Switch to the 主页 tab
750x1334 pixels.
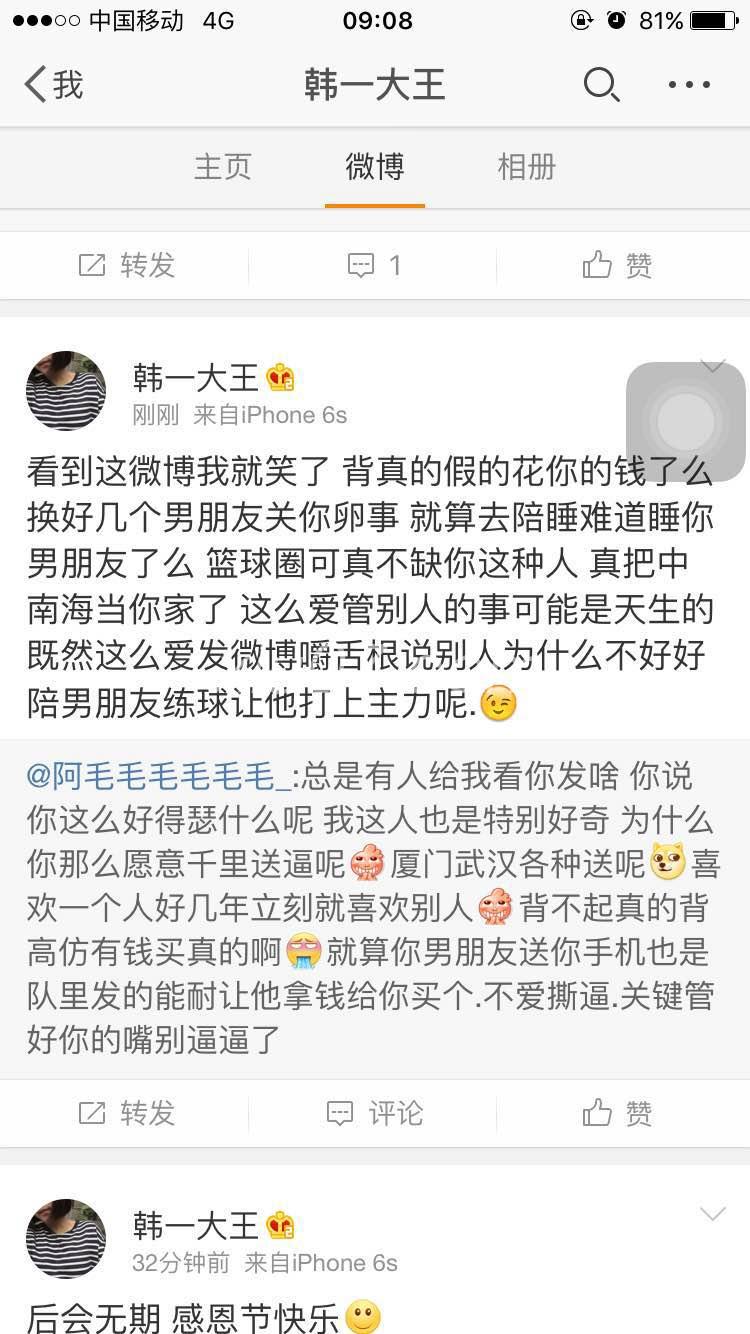[x=222, y=167]
